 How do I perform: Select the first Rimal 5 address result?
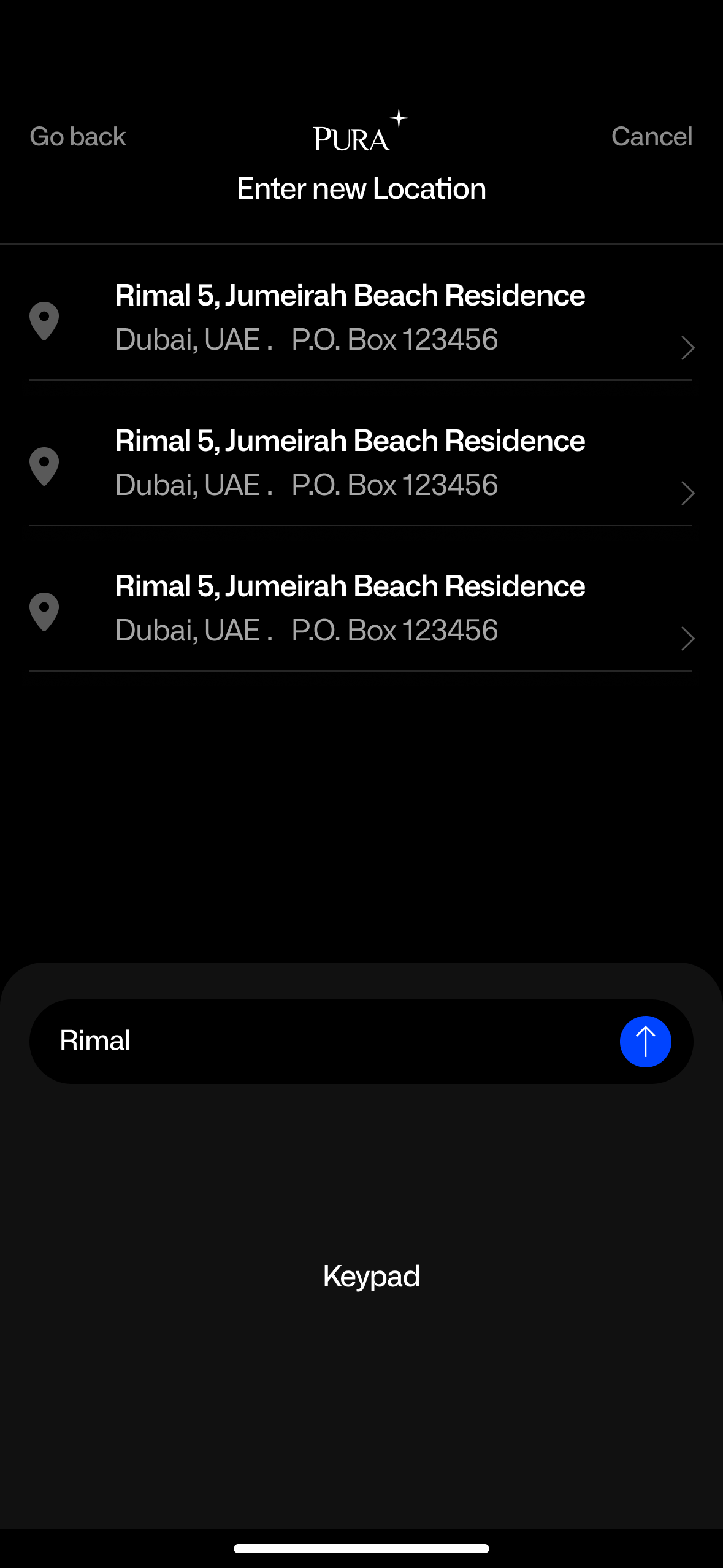click(361, 318)
